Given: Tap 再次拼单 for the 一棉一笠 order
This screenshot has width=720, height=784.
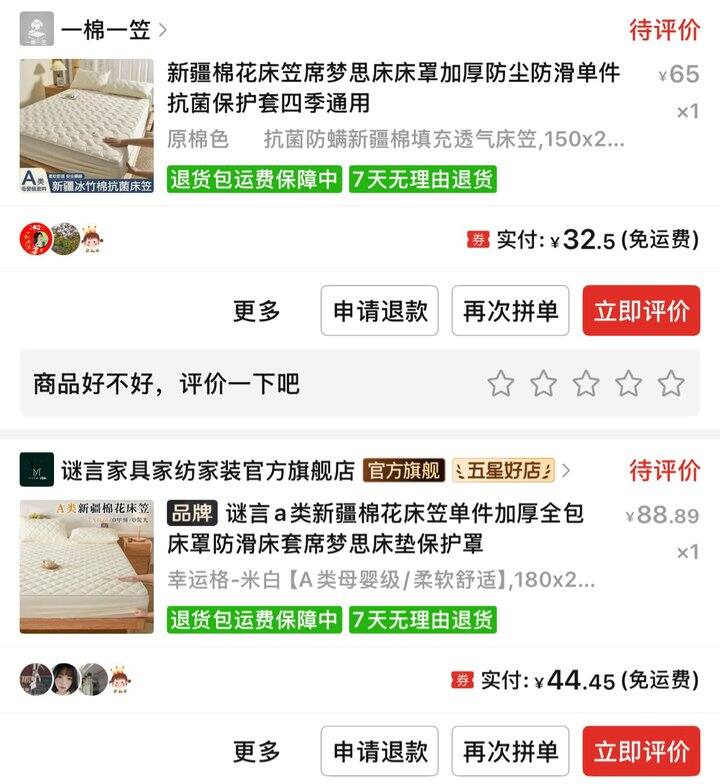Looking at the screenshot, I should 510,311.
